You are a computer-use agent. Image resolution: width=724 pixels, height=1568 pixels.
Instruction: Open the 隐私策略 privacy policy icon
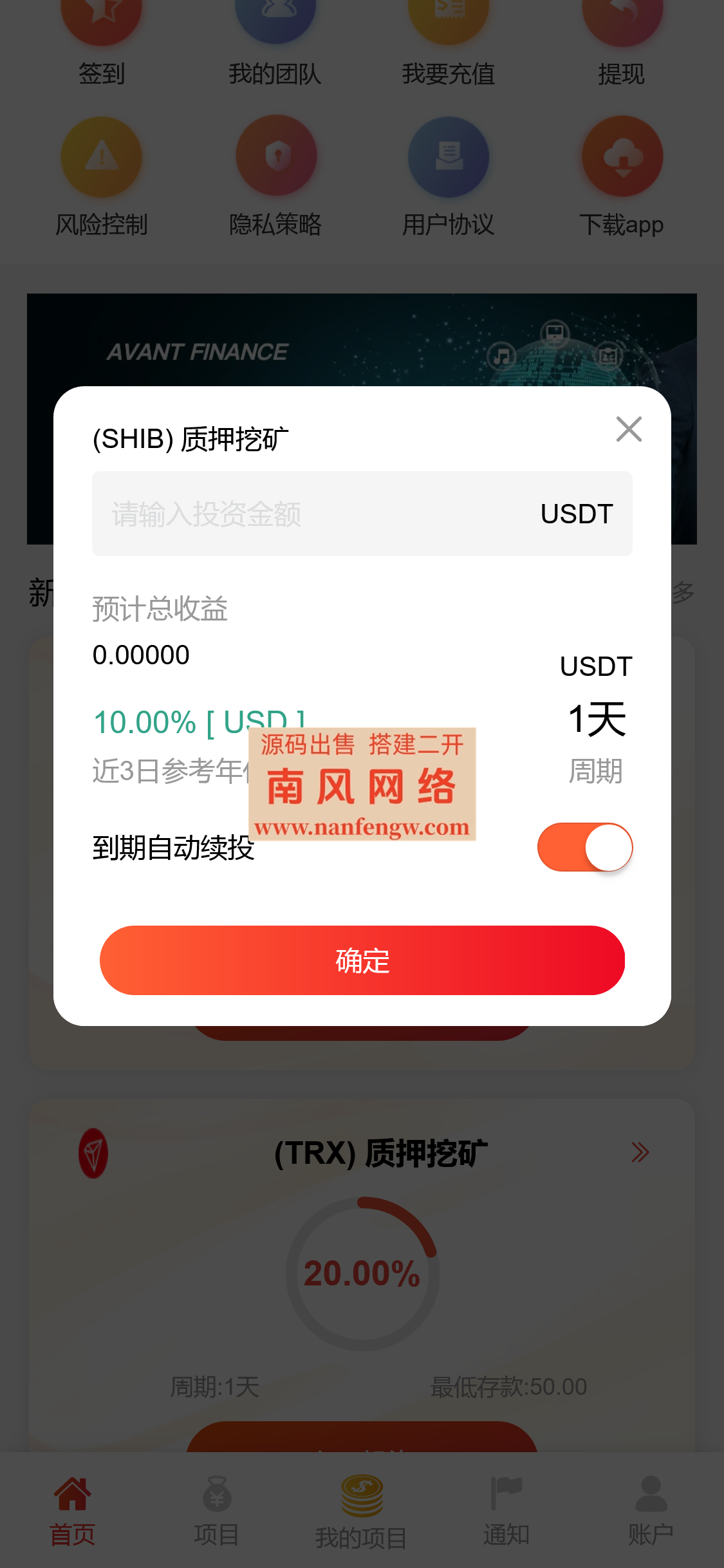click(x=276, y=156)
